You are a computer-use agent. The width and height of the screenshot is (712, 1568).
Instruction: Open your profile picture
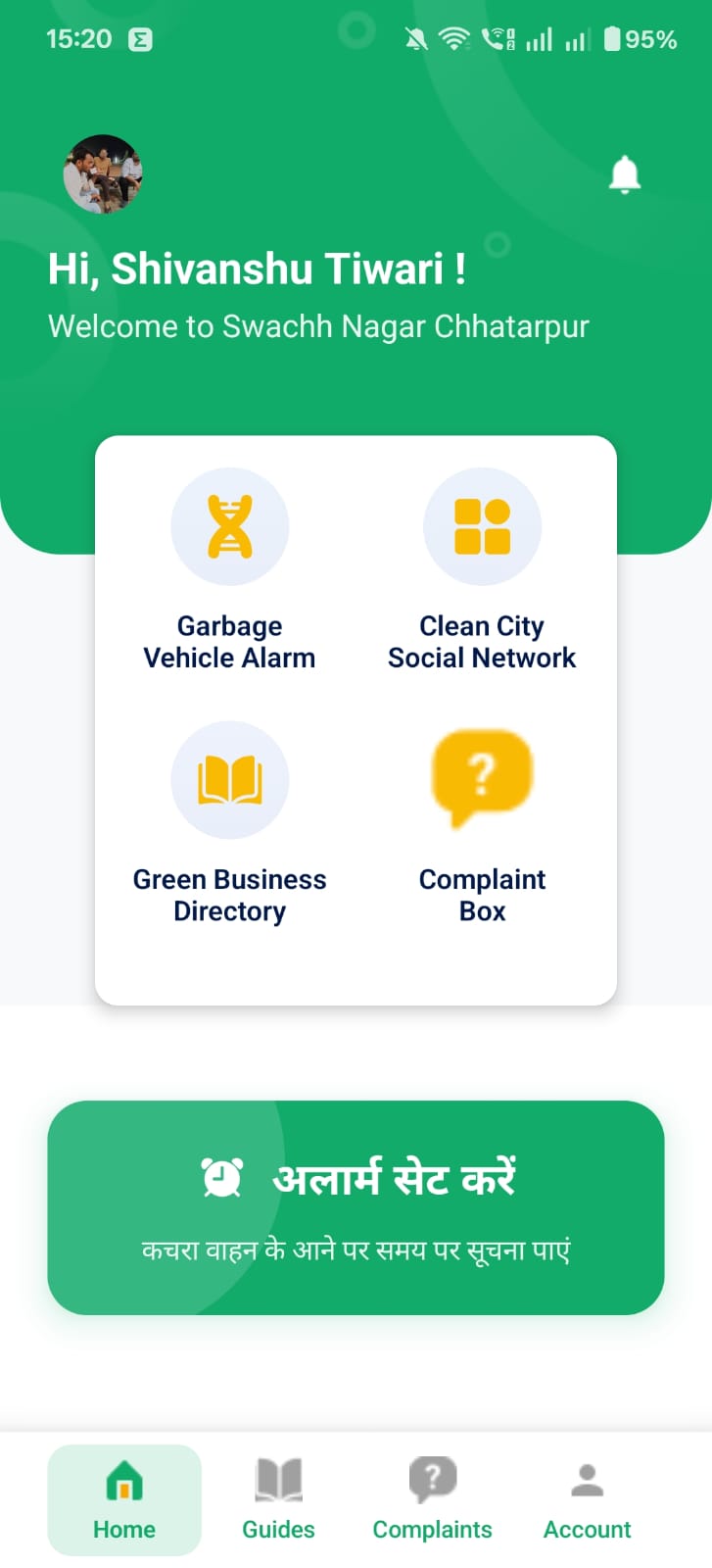(x=103, y=173)
